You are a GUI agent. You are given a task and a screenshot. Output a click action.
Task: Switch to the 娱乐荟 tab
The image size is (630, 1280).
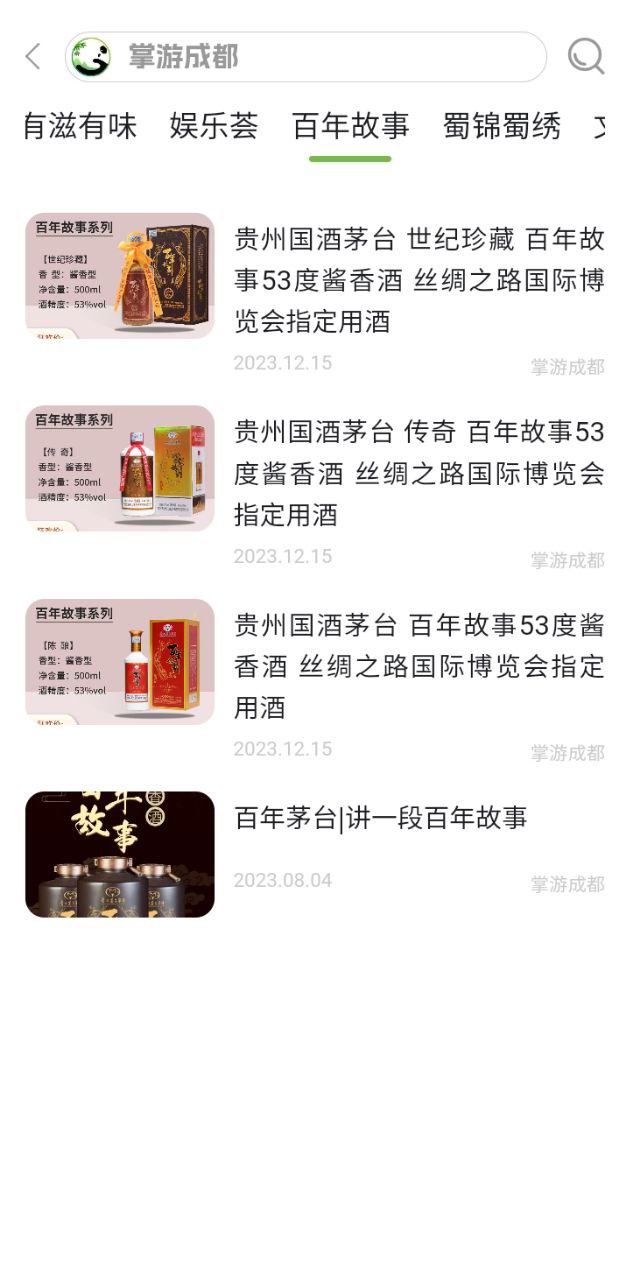tap(214, 127)
